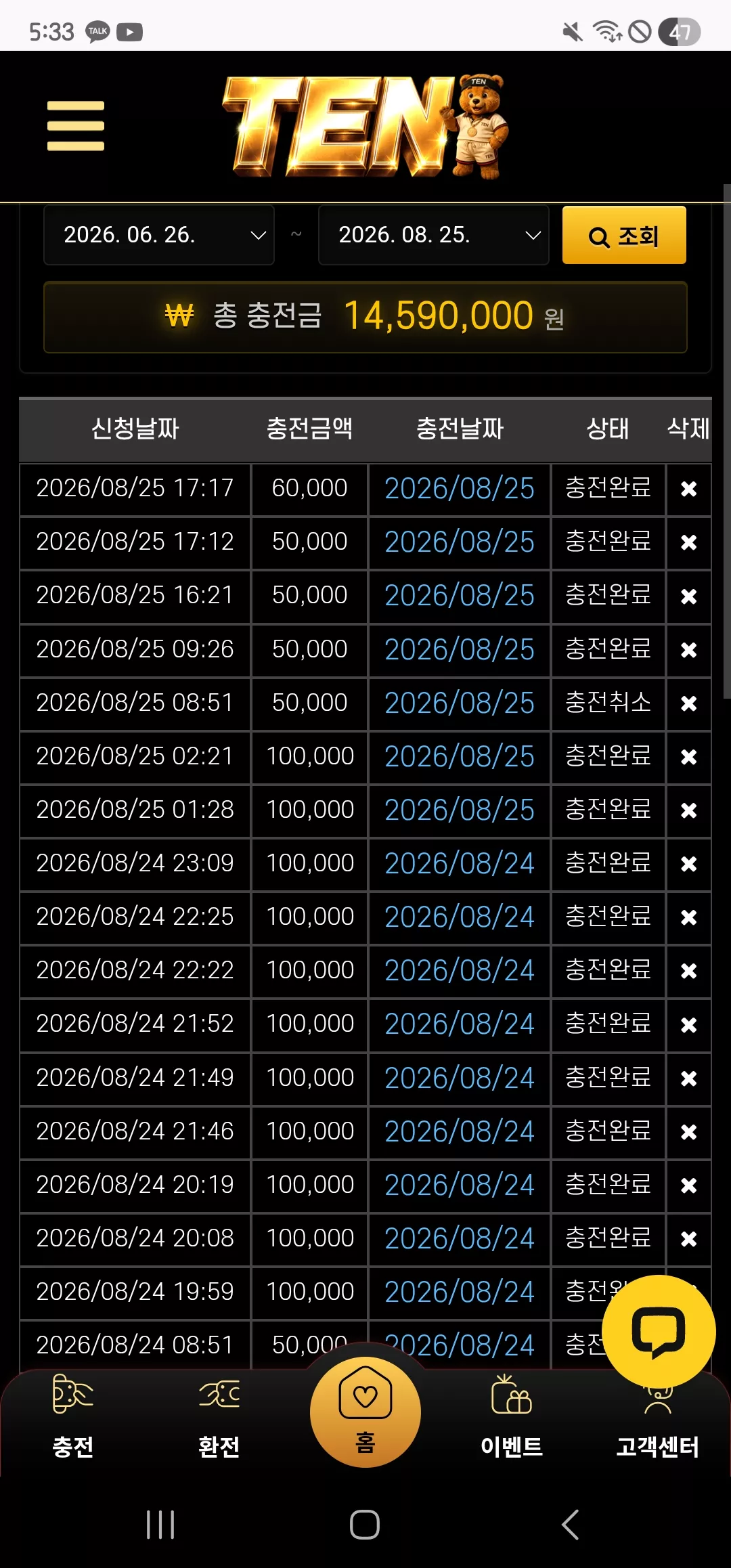Open the yellow chat support bubble
Image resolution: width=731 pixels, height=1568 pixels.
659,1332
